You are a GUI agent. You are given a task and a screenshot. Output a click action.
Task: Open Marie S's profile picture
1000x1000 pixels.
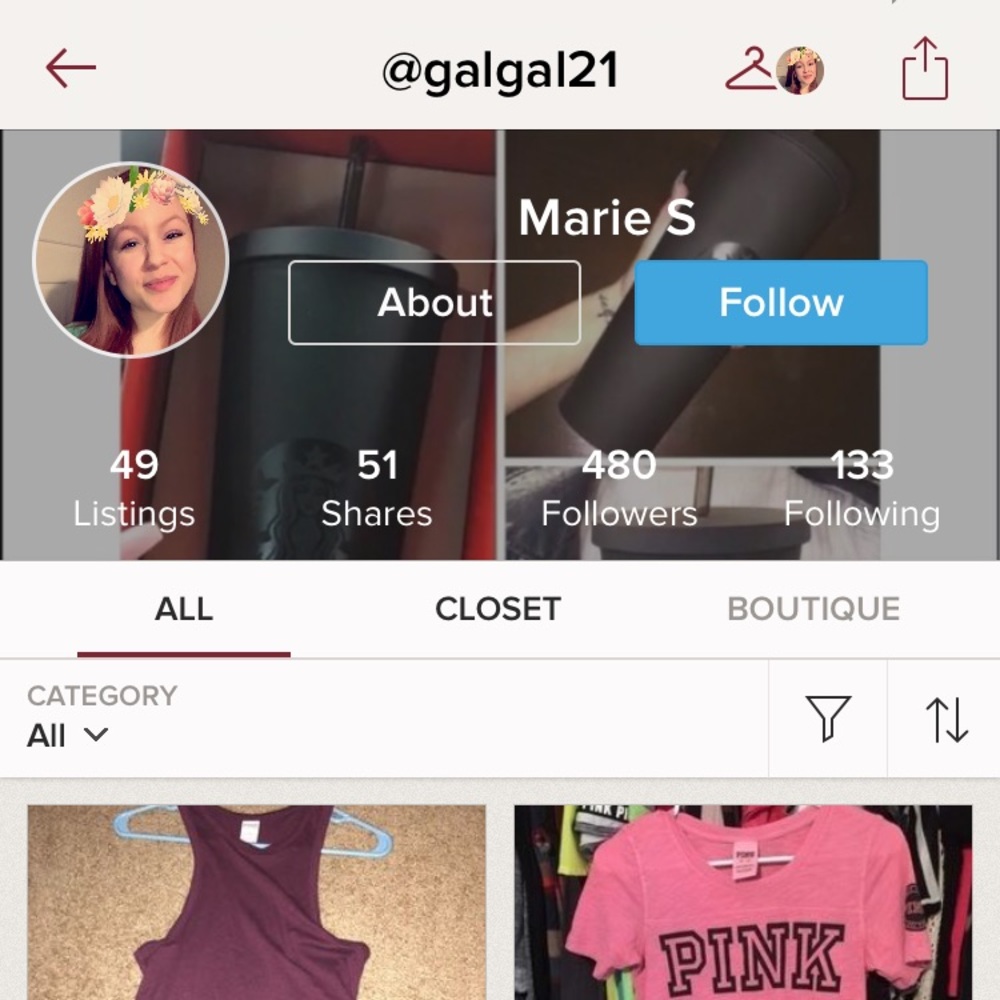click(x=131, y=260)
